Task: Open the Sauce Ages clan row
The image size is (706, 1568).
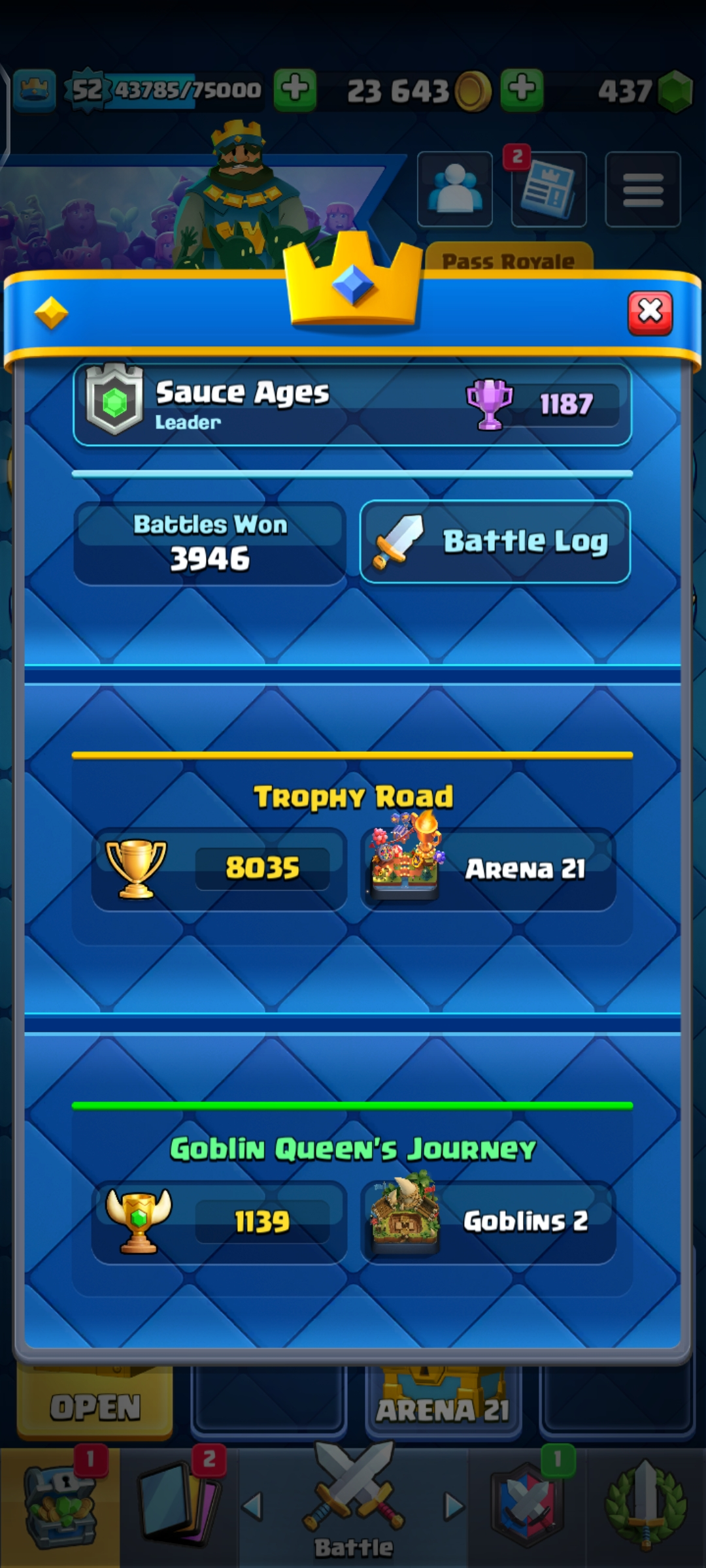Action: (x=352, y=405)
